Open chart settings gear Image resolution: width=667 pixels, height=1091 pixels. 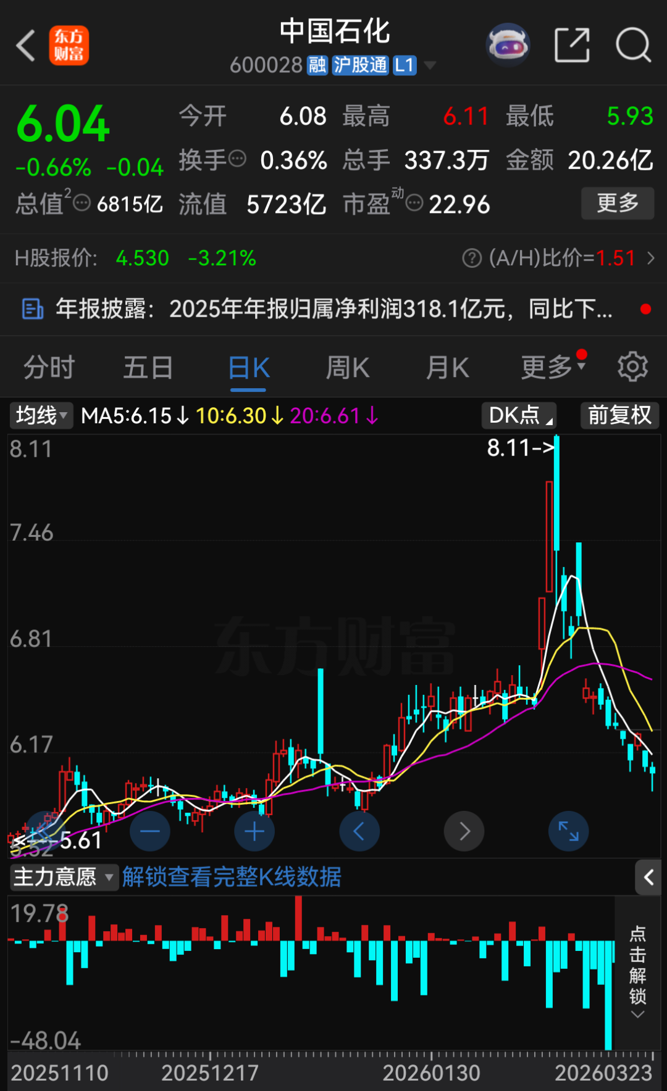tap(632, 367)
